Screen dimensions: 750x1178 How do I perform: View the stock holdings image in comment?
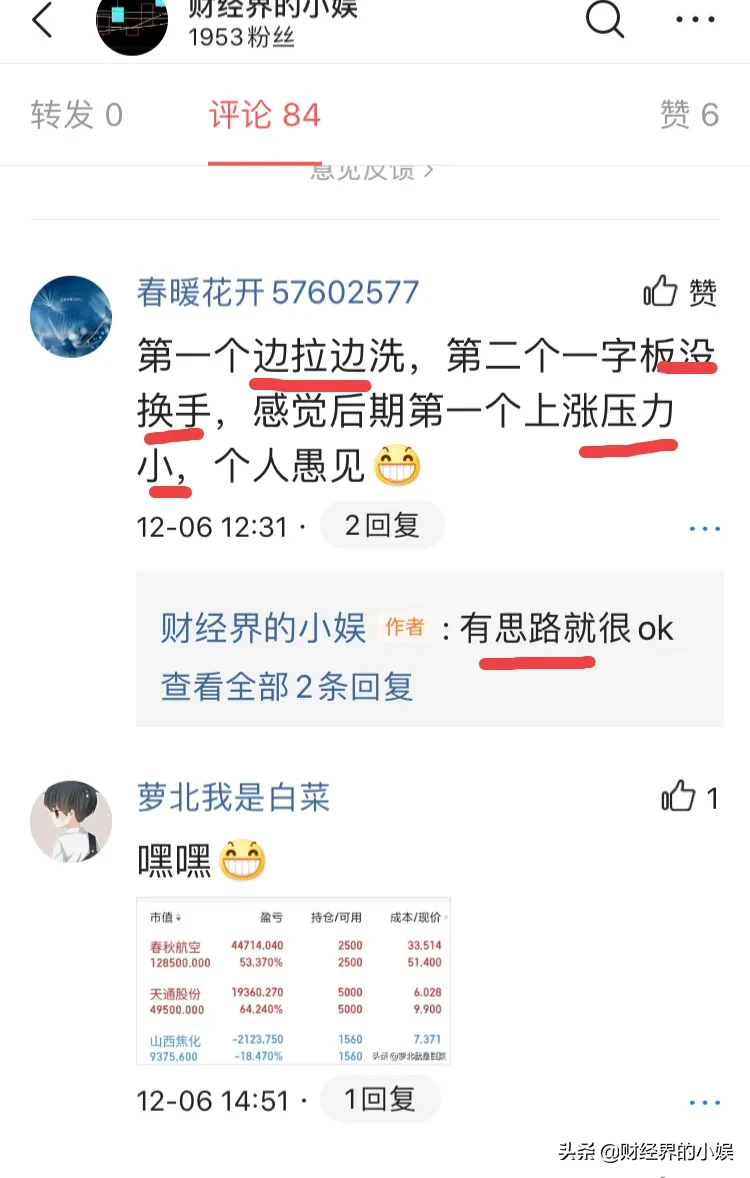293,980
